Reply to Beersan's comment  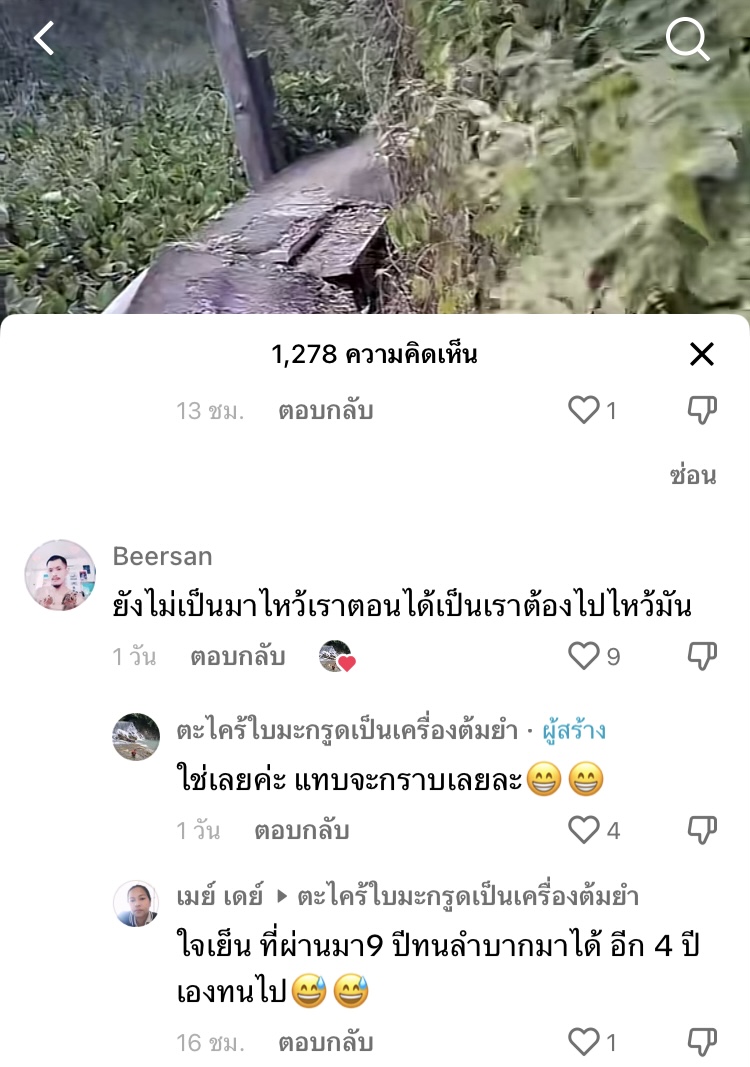click(x=237, y=657)
